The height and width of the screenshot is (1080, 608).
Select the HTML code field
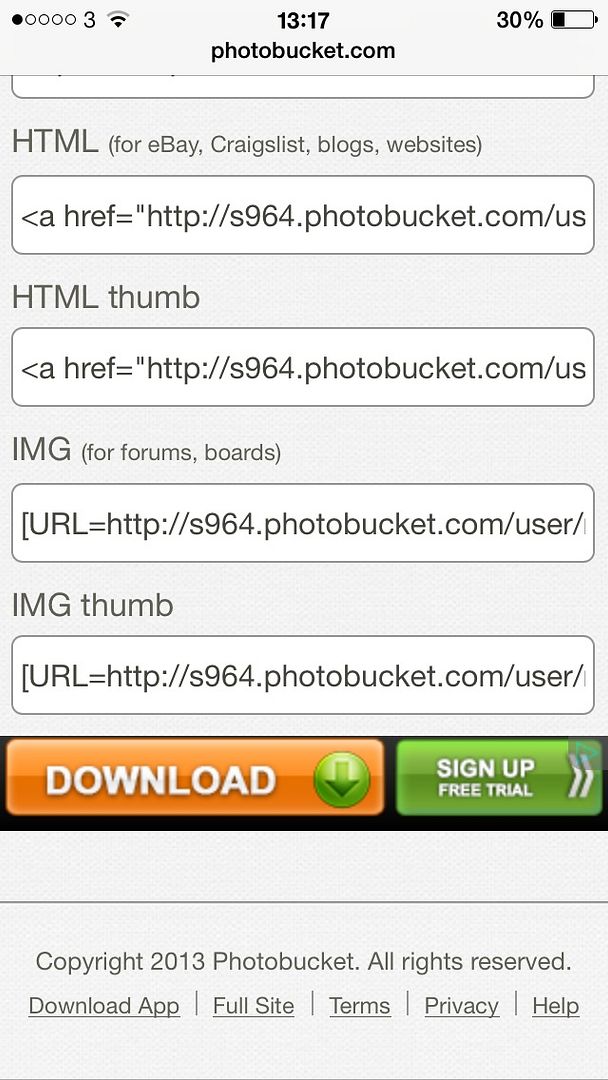click(303, 216)
